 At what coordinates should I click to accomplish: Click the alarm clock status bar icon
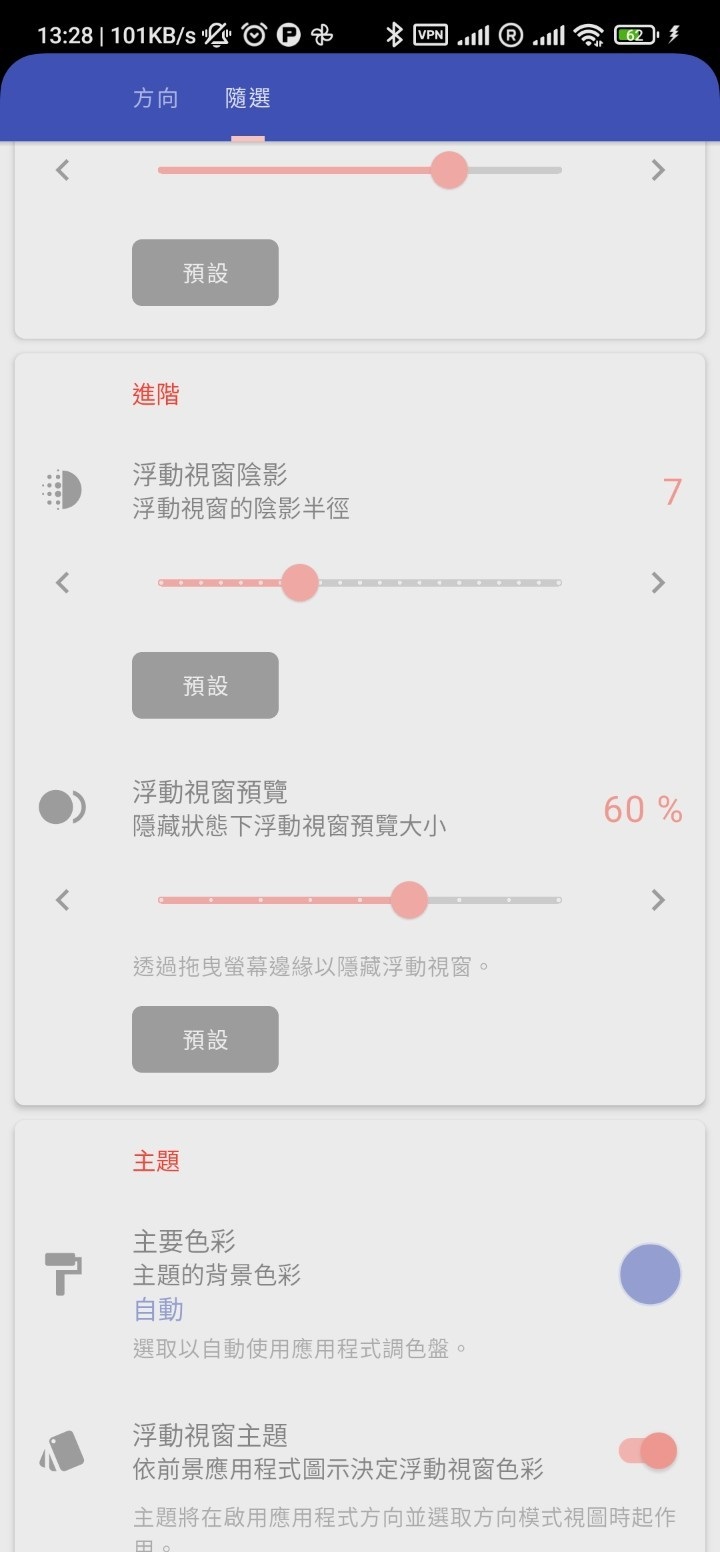click(x=253, y=33)
